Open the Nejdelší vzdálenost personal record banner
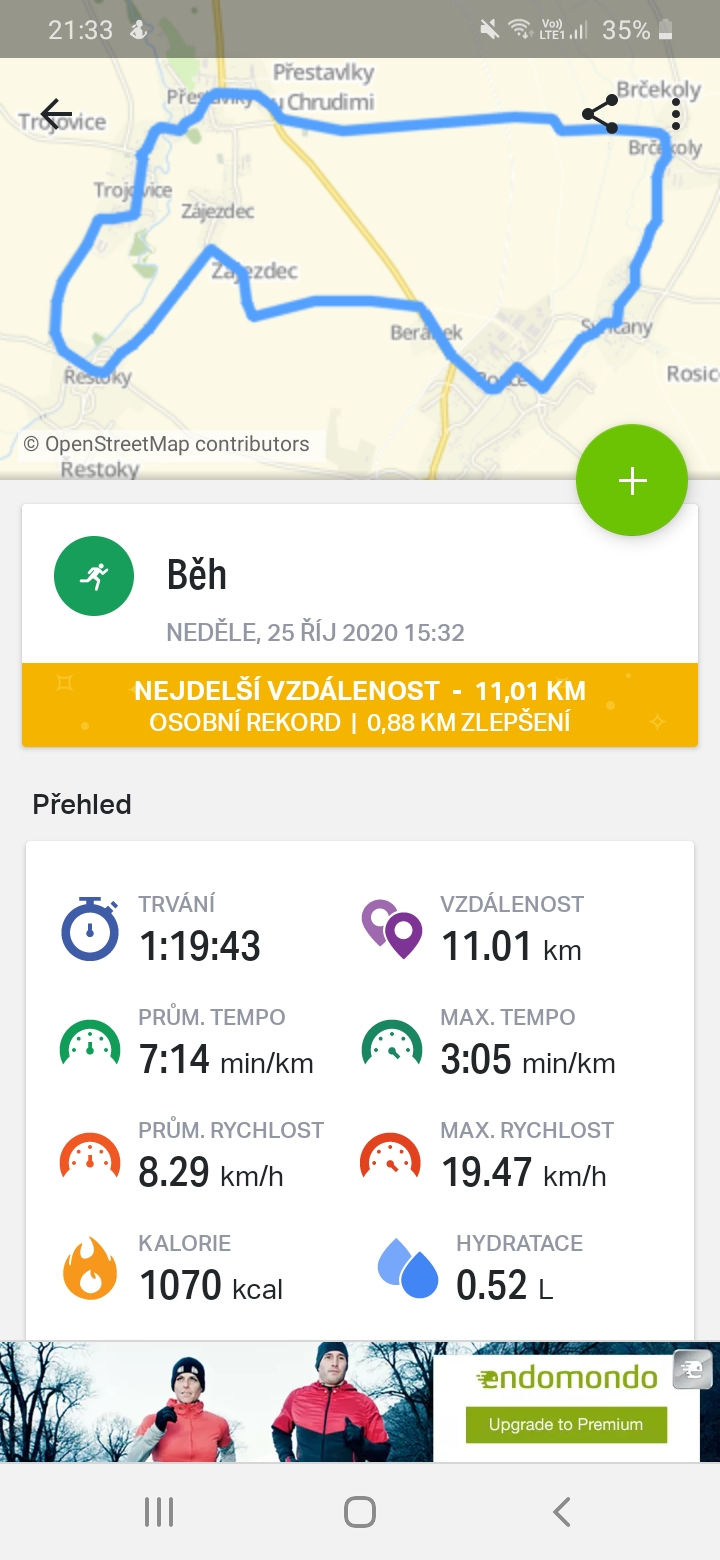The width and height of the screenshot is (720, 1560). pos(360,705)
